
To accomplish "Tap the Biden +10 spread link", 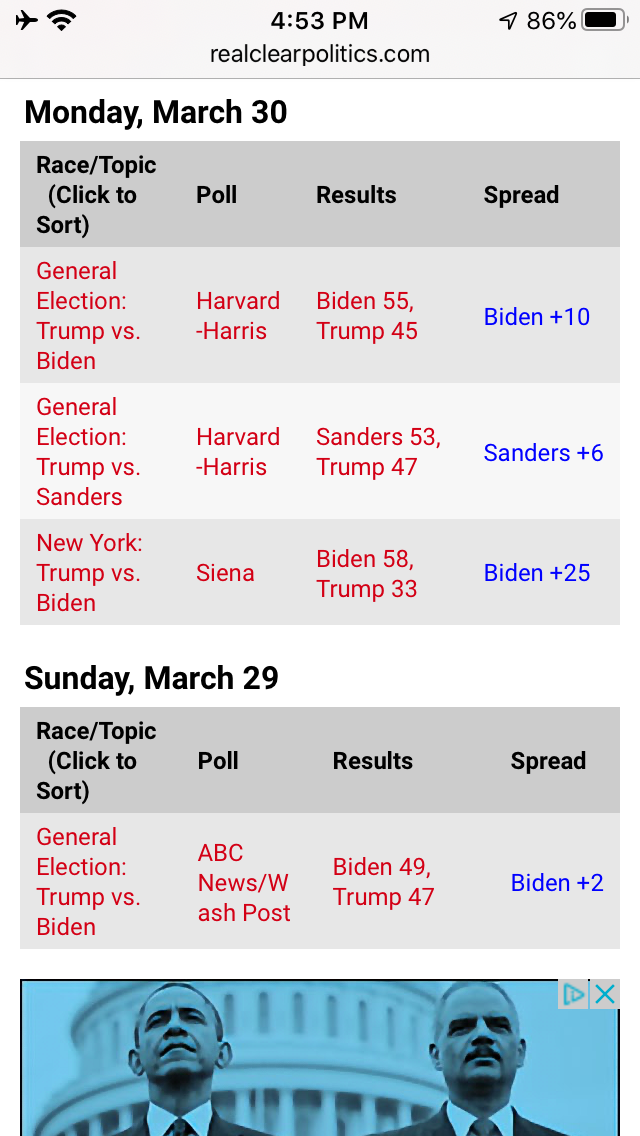I will 537,317.
